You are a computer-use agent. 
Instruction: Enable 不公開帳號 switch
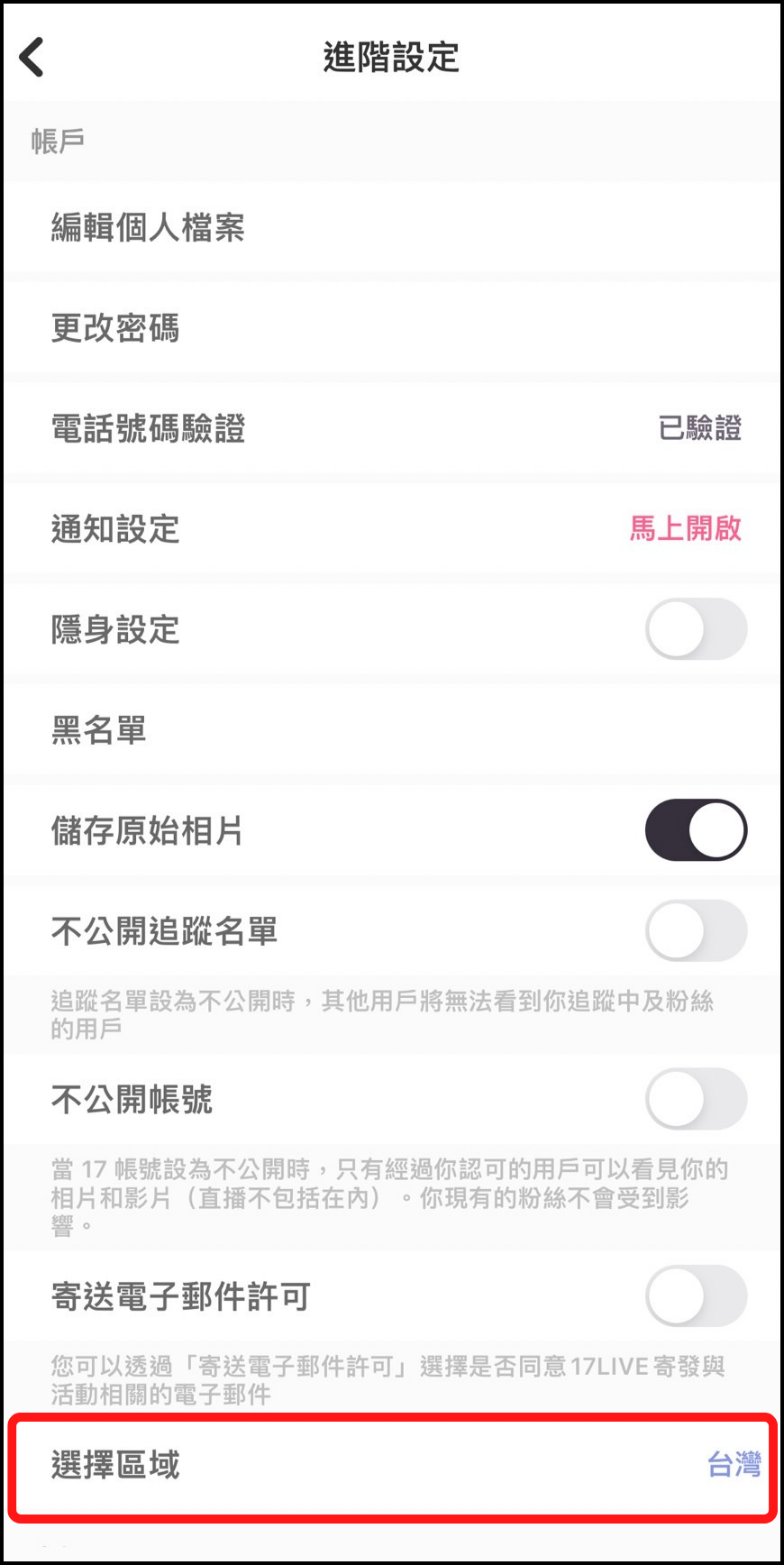696,1099
